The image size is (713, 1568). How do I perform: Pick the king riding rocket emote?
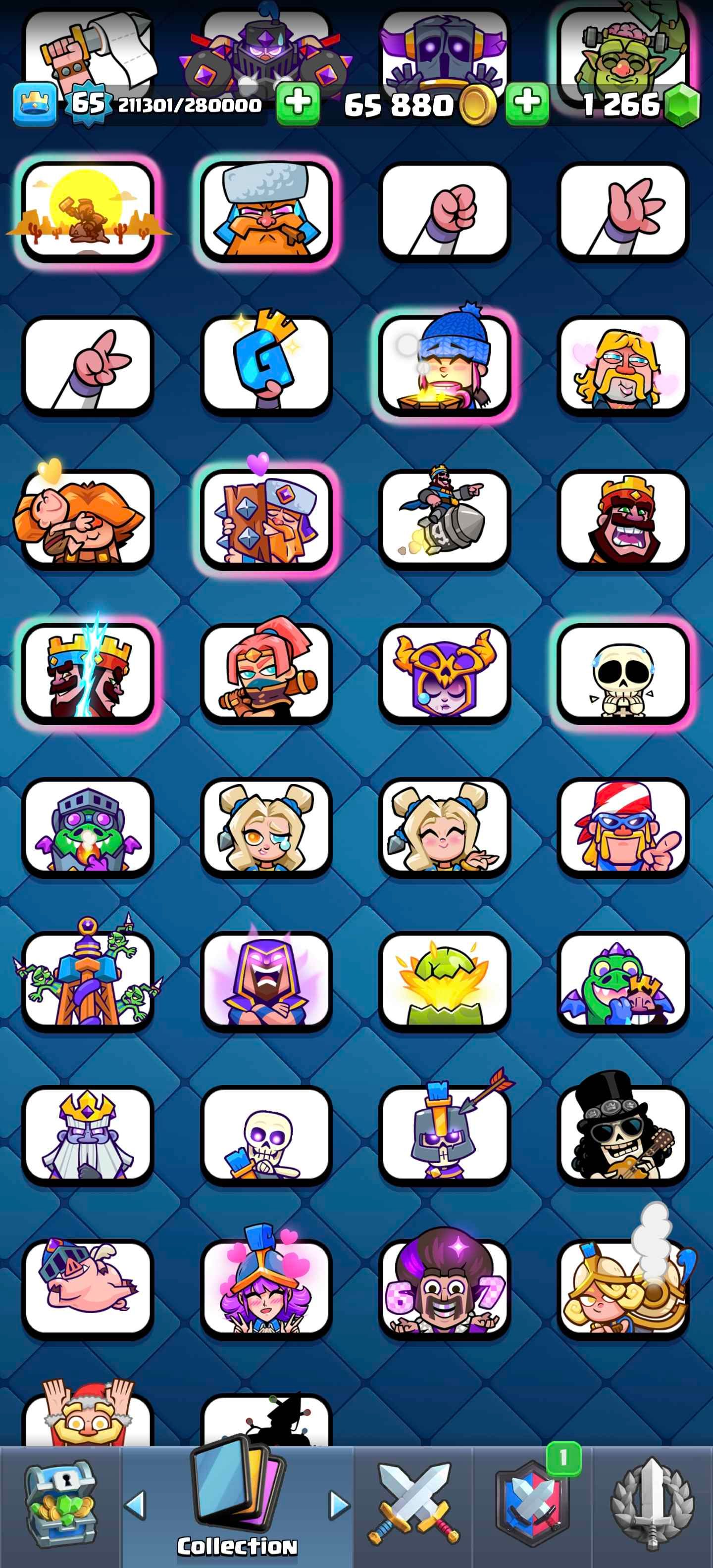pos(444,519)
